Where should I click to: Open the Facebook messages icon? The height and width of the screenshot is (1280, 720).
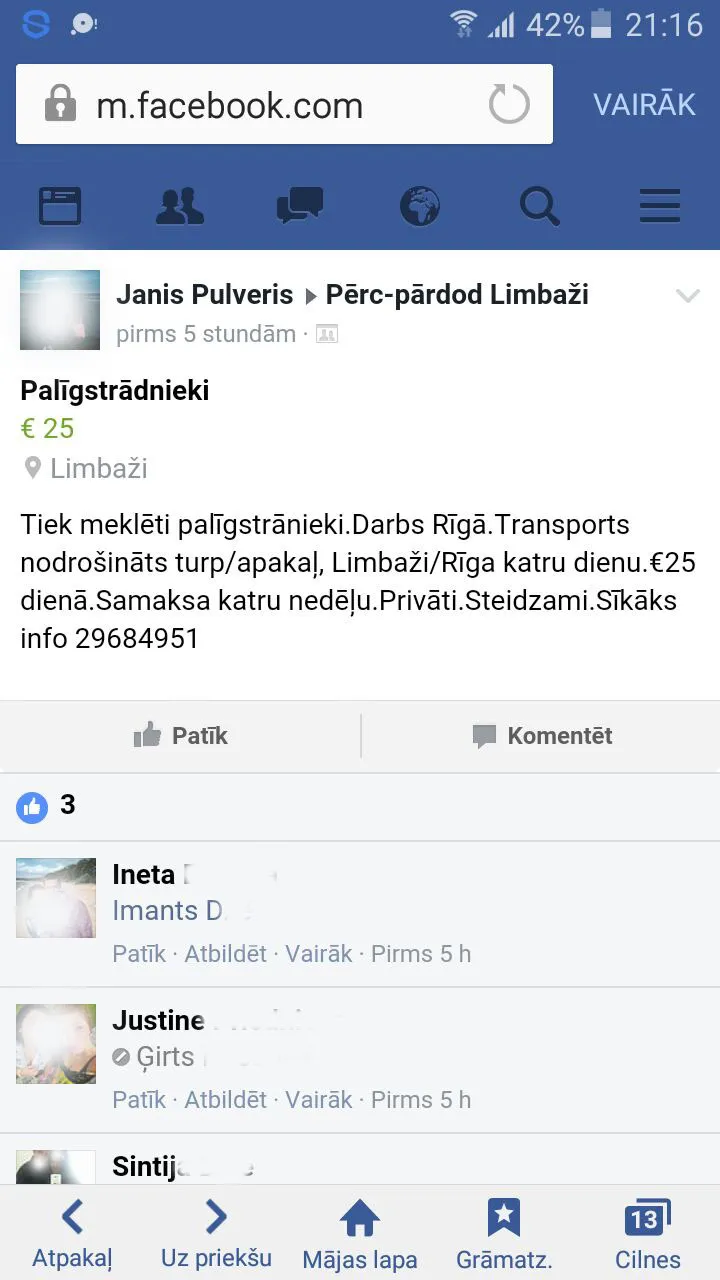[300, 206]
